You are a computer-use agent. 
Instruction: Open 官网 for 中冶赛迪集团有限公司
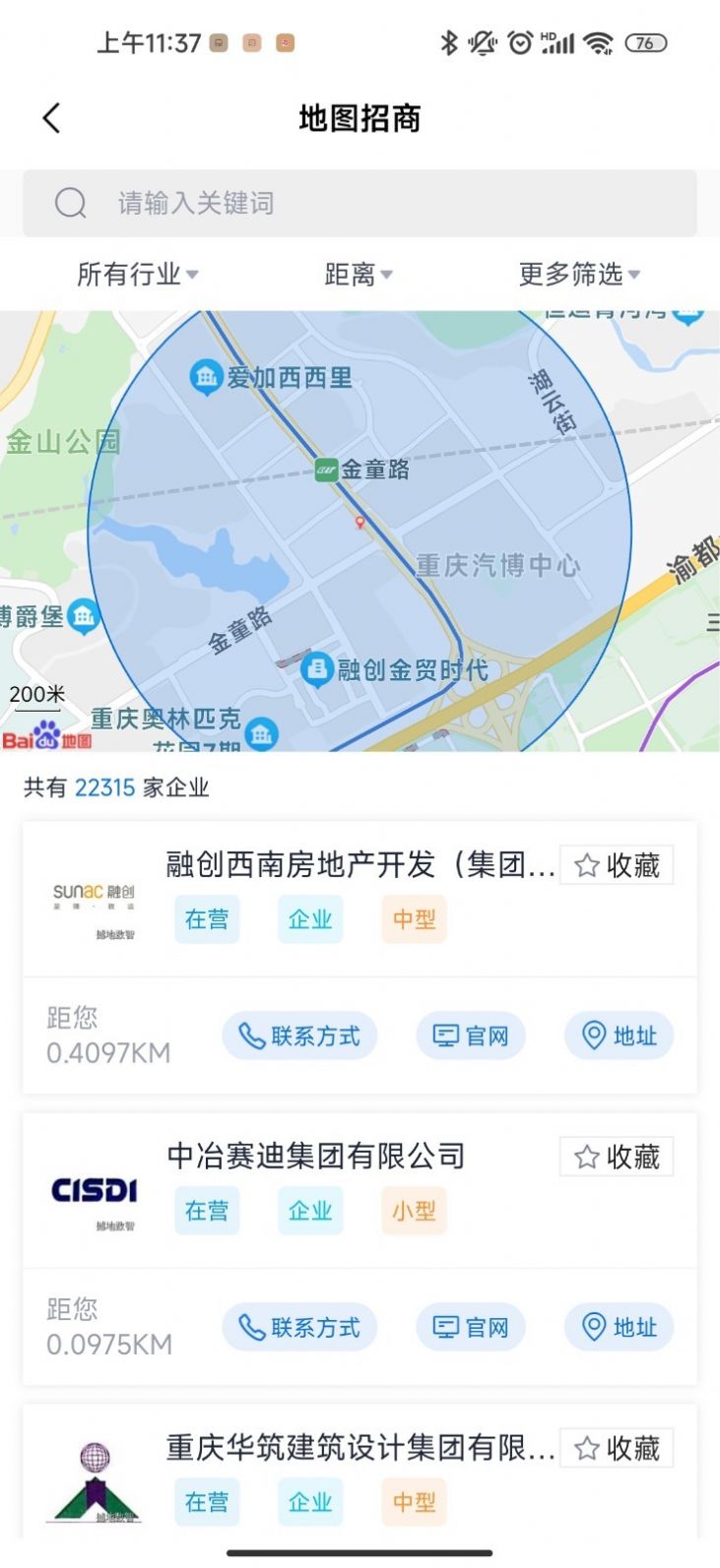pyautogui.click(x=471, y=1327)
